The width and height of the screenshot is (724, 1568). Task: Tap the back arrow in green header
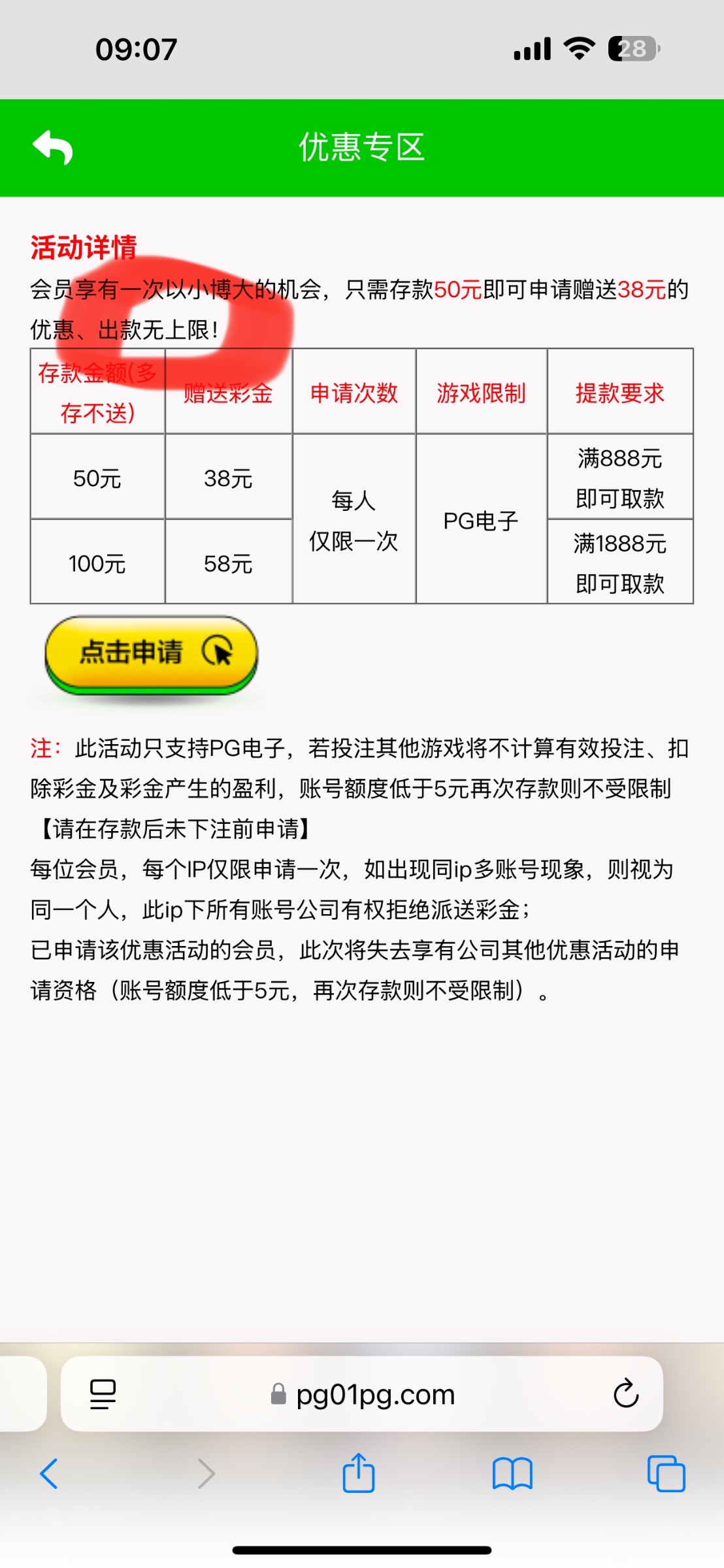coord(53,148)
